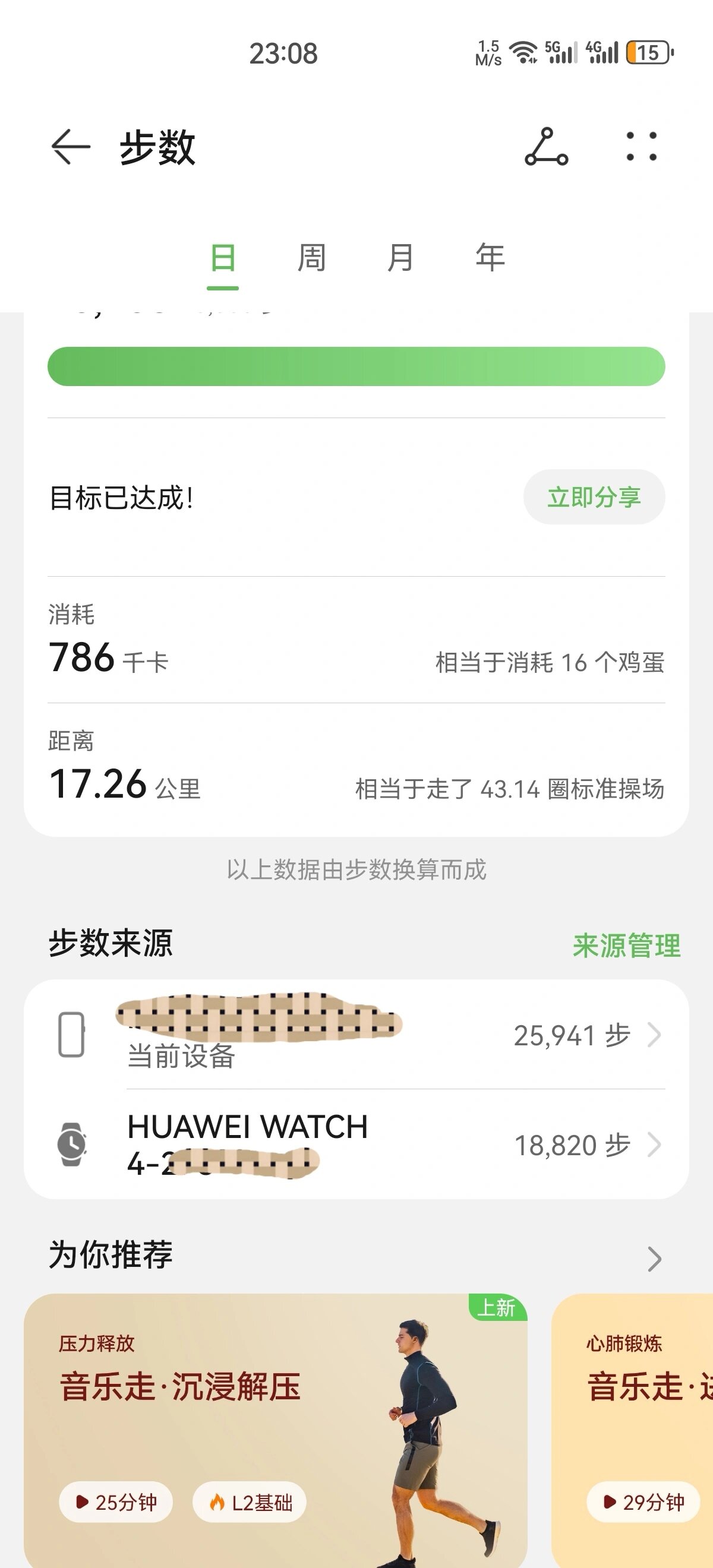Open the 音乐走·沉浸解压 course card

click(x=275, y=1430)
